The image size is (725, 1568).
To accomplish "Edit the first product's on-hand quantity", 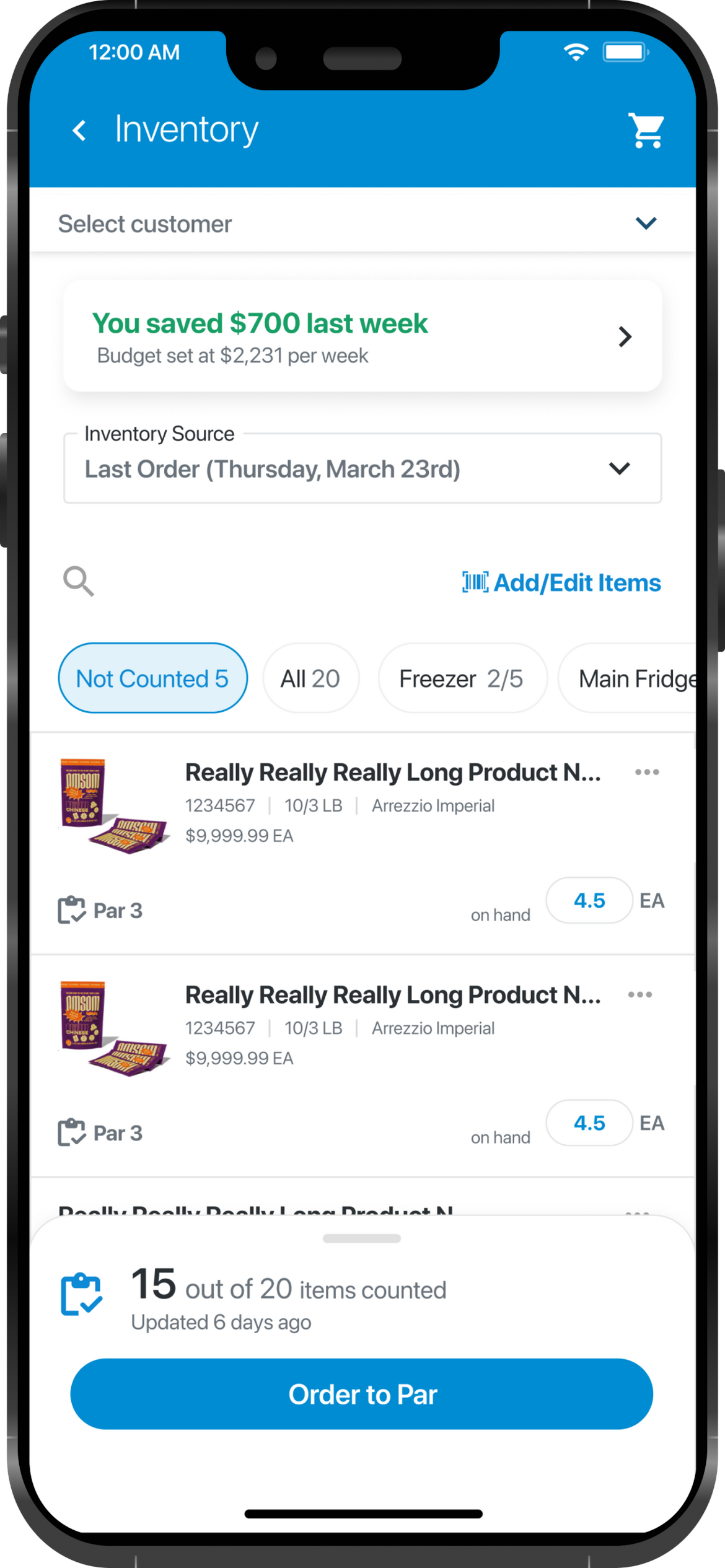I will coord(589,901).
